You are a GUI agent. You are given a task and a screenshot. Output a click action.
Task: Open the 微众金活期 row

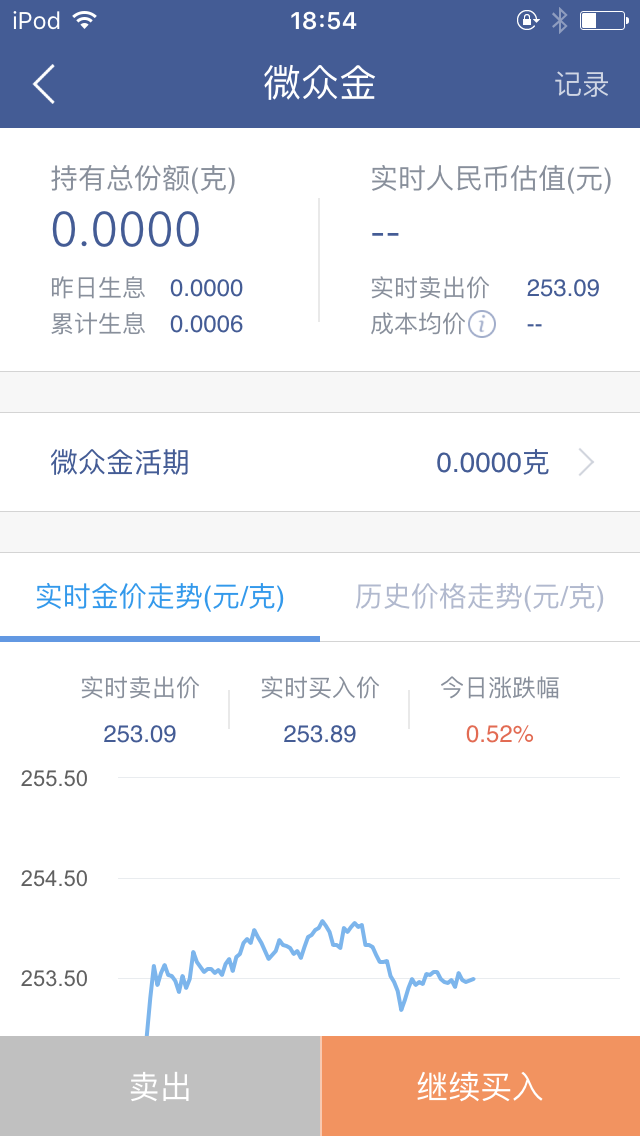coord(320,462)
